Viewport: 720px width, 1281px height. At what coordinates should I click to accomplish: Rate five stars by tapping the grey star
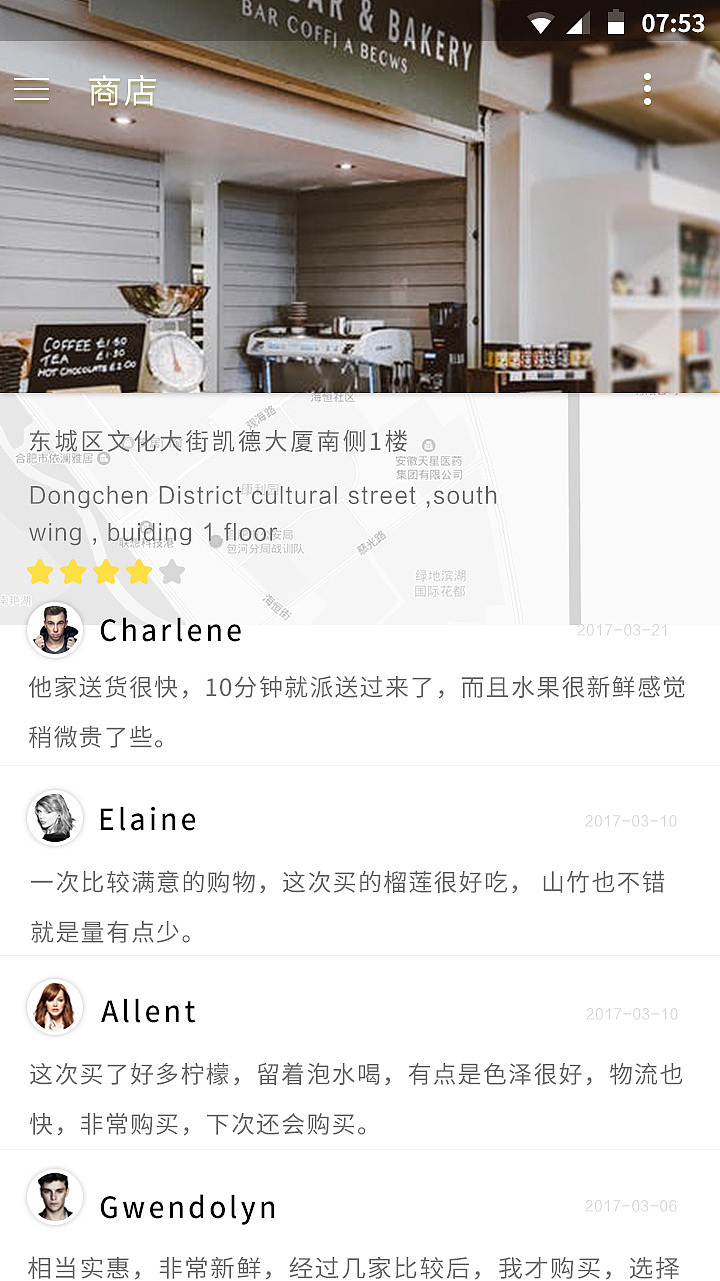click(173, 571)
